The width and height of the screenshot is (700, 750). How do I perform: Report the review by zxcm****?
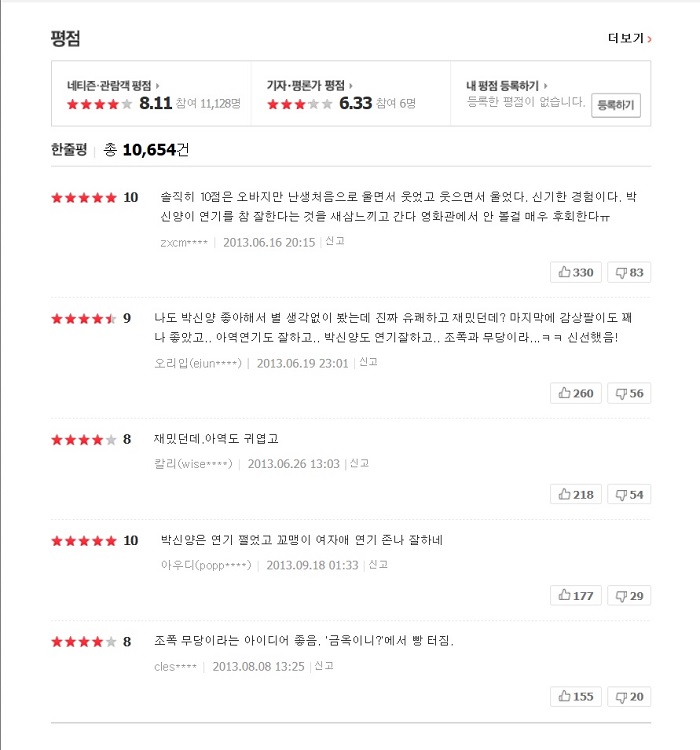click(x=334, y=241)
